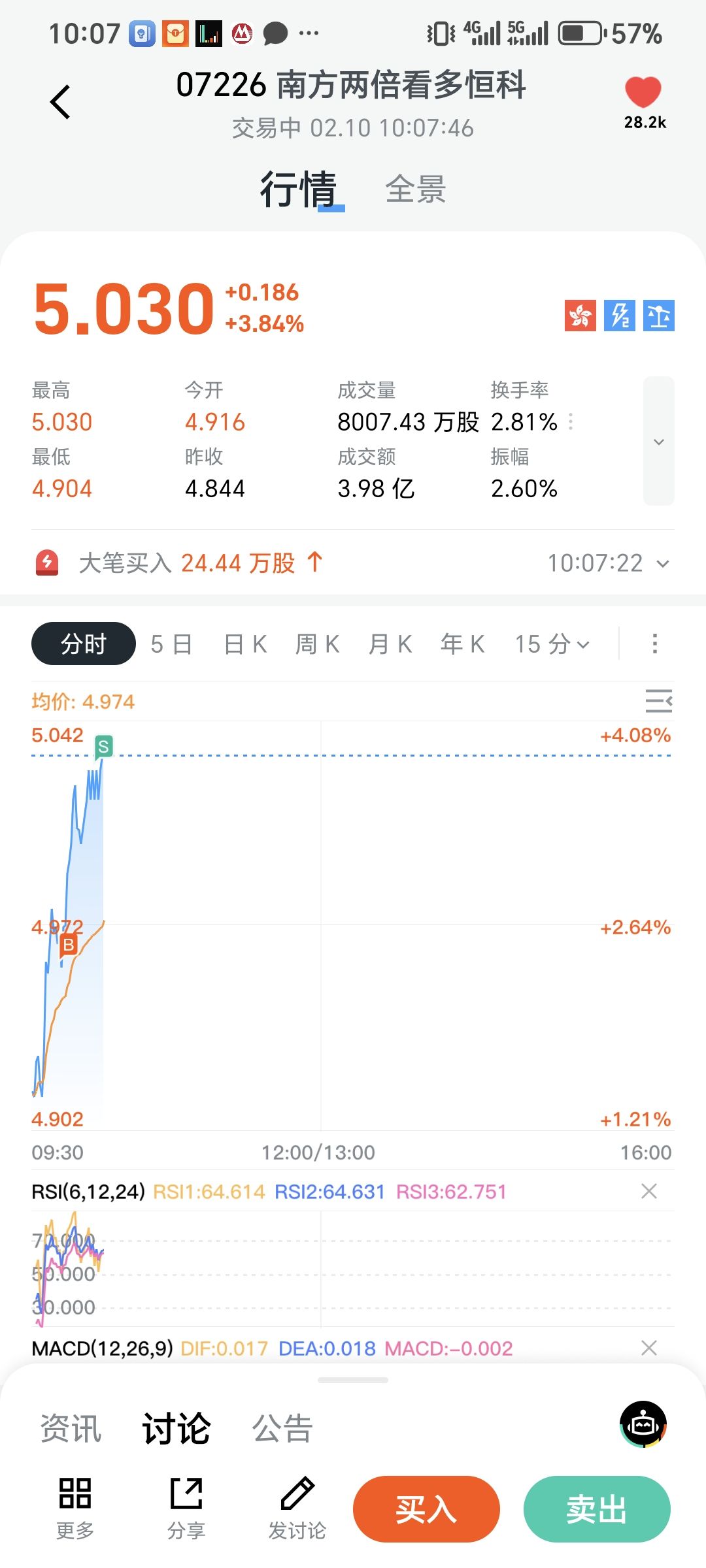Open the 15分 interval dropdown
The width and height of the screenshot is (706, 1568).
pos(552,644)
